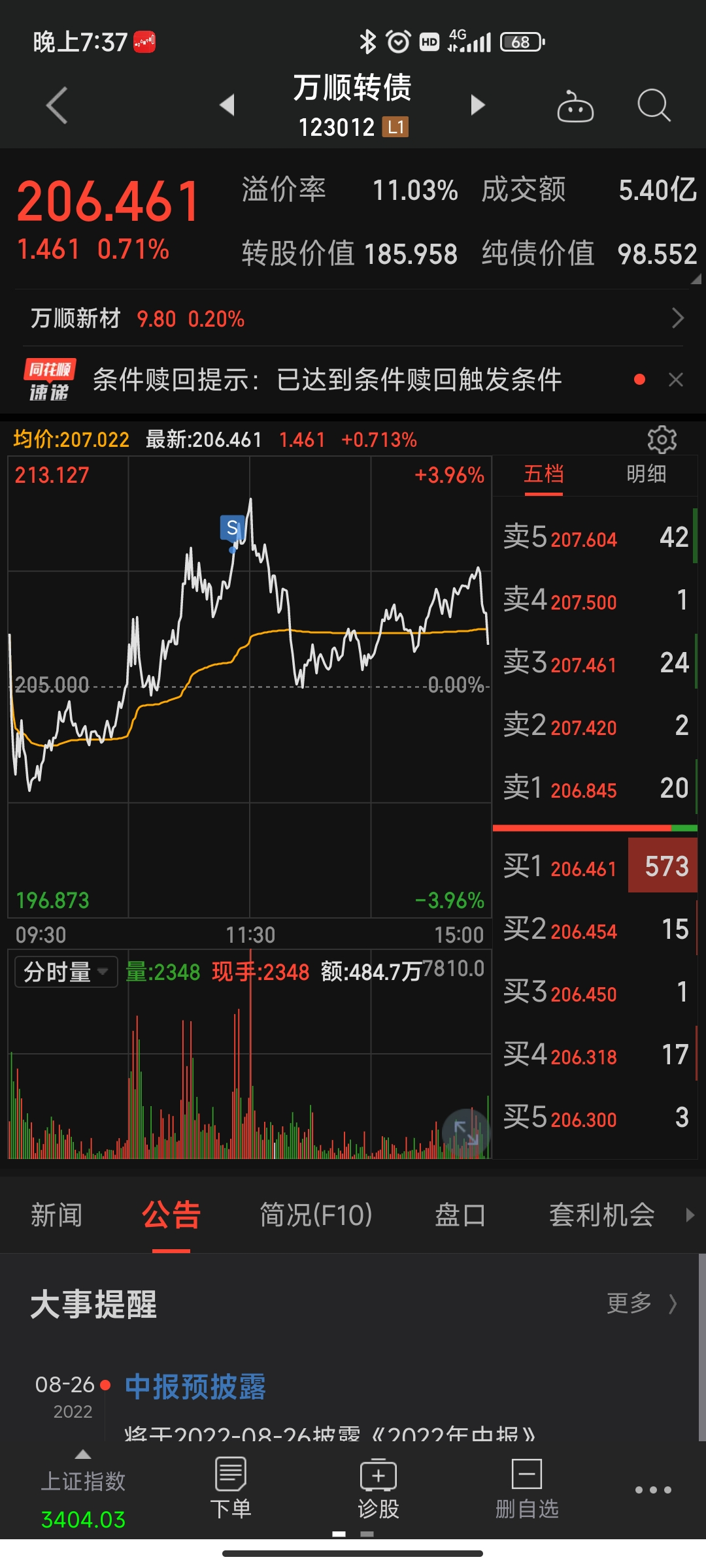Open the robot assistant icon

[575, 106]
